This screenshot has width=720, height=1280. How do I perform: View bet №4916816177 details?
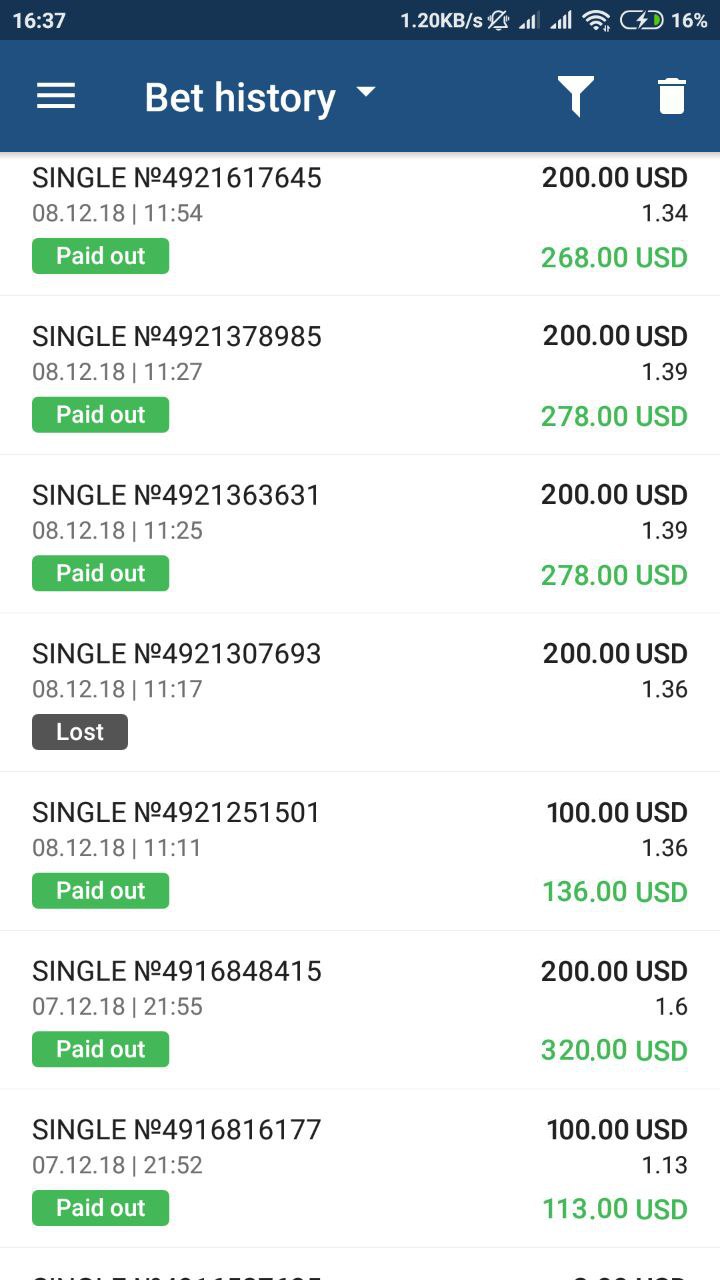360,1168
